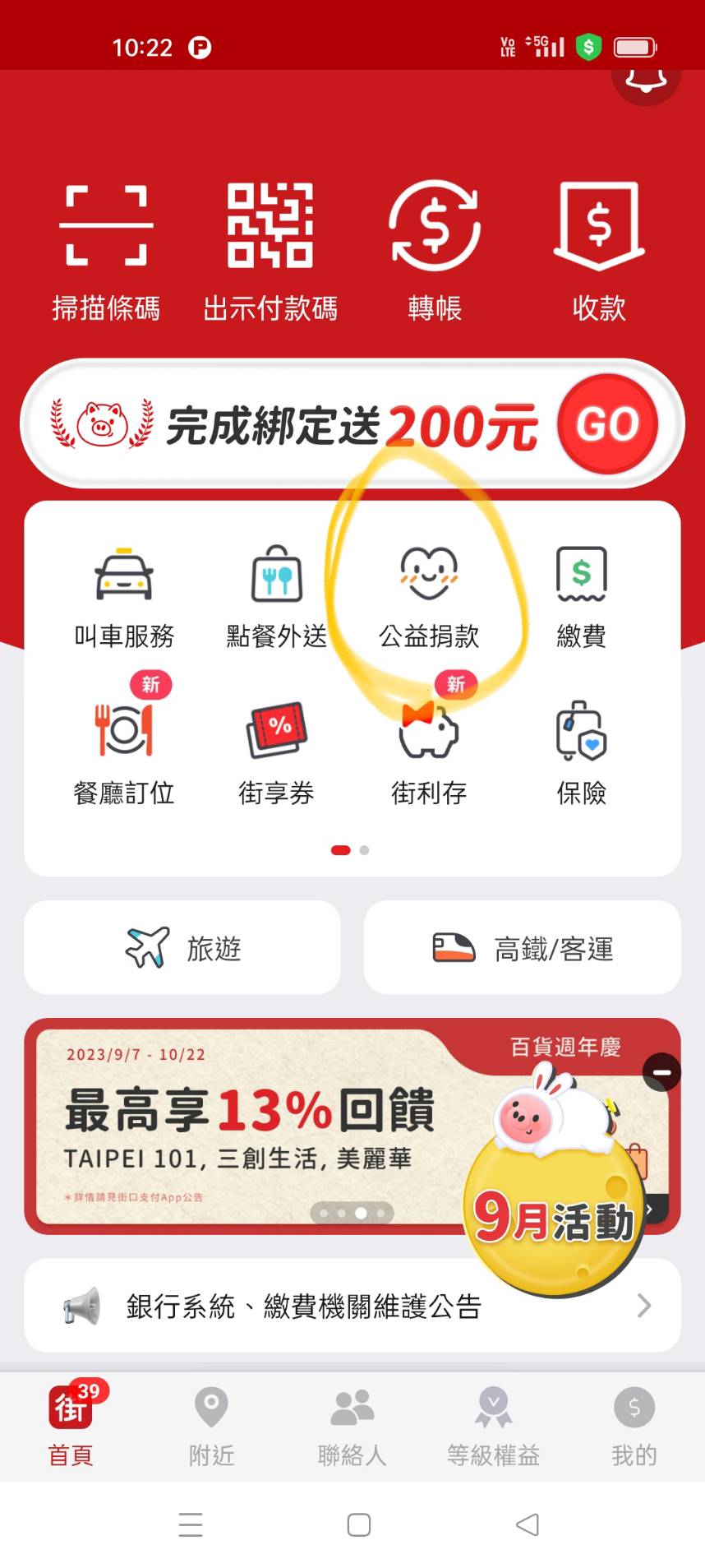Open 銀行系統、繳費機關維護公告 announcement
The image size is (705, 1568).
point(352,1305)
